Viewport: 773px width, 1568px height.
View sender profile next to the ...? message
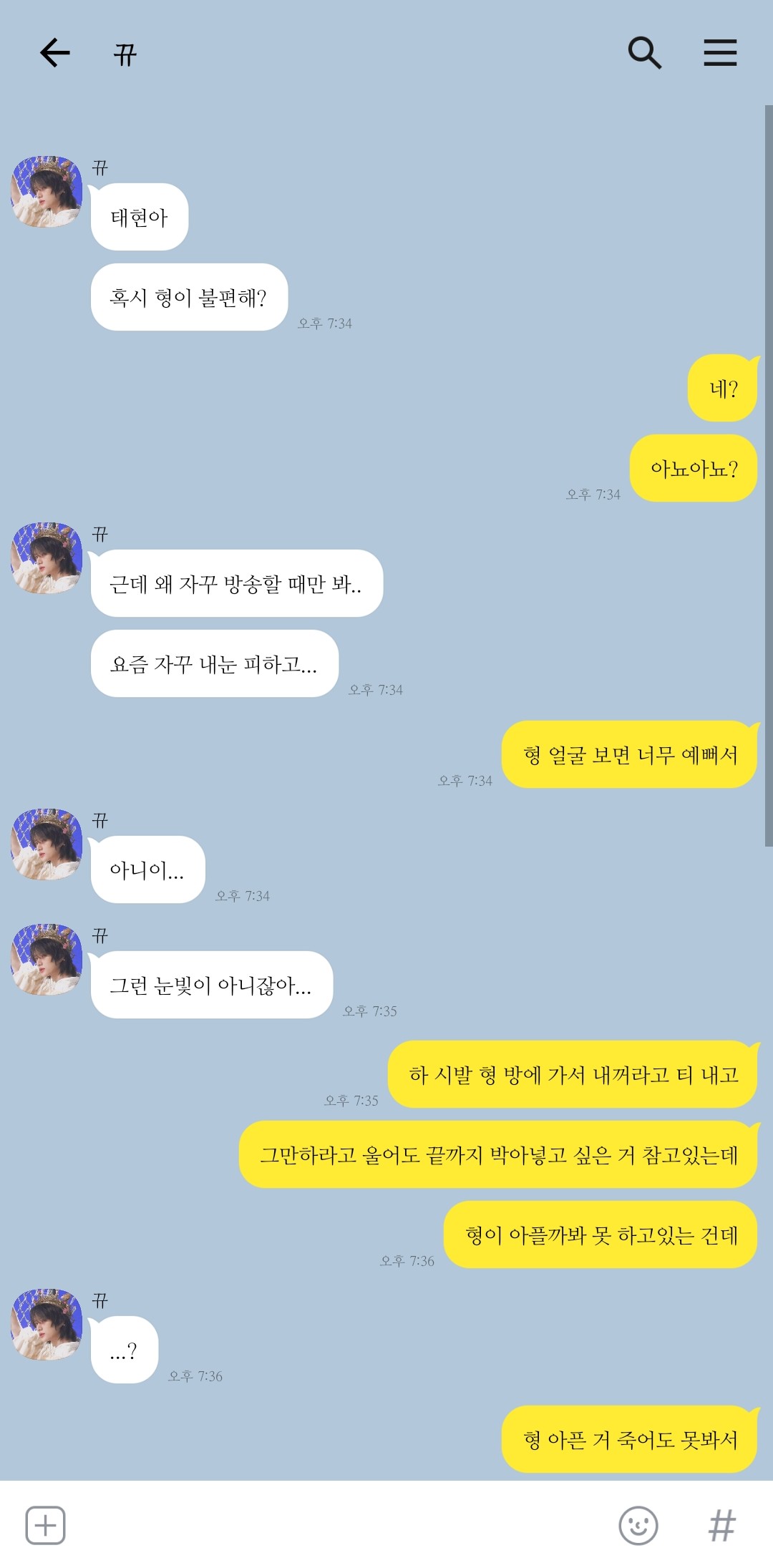(47, 1325)
